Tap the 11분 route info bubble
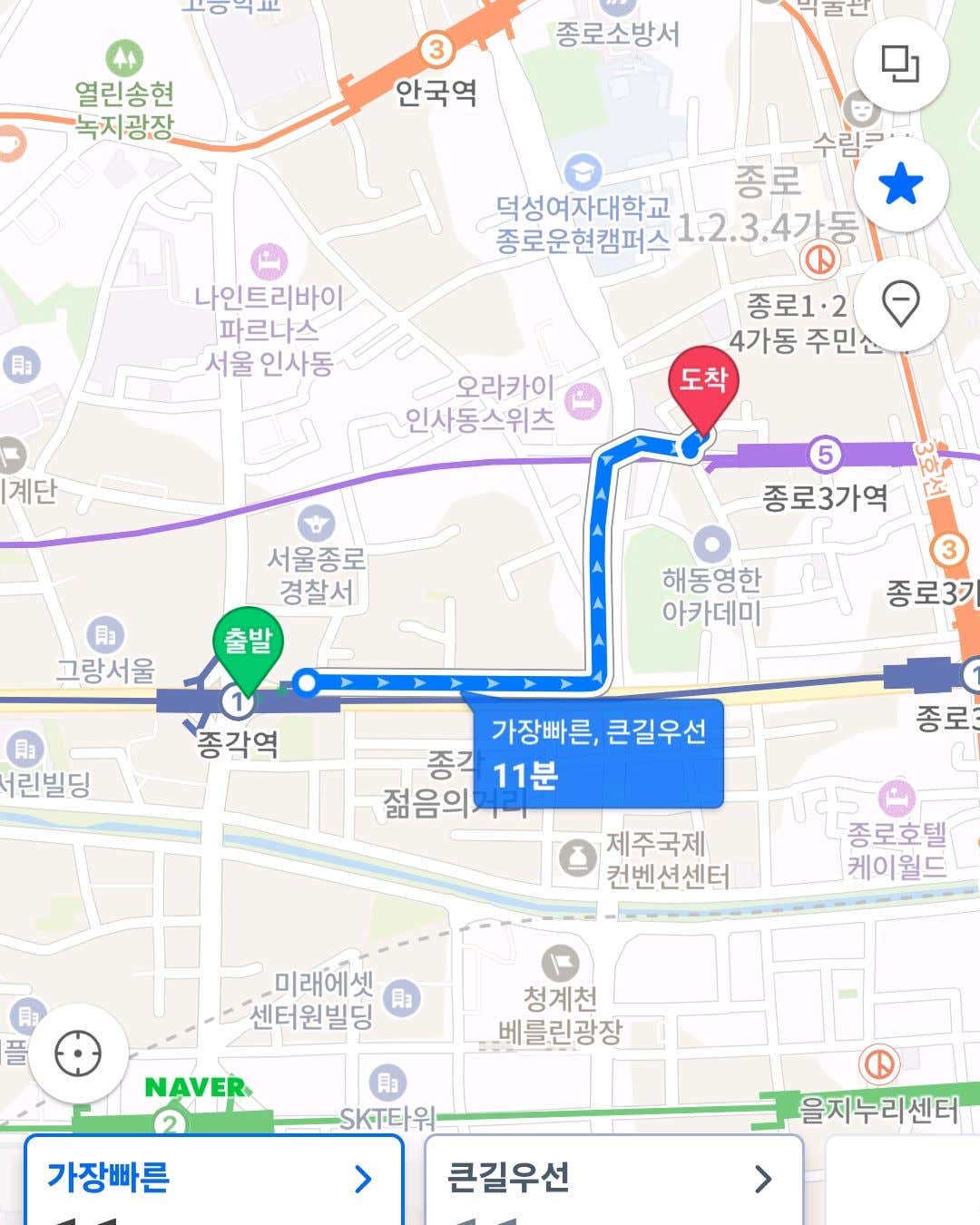Viewport: 980px width, 1225px height. (x=597, y=753)
